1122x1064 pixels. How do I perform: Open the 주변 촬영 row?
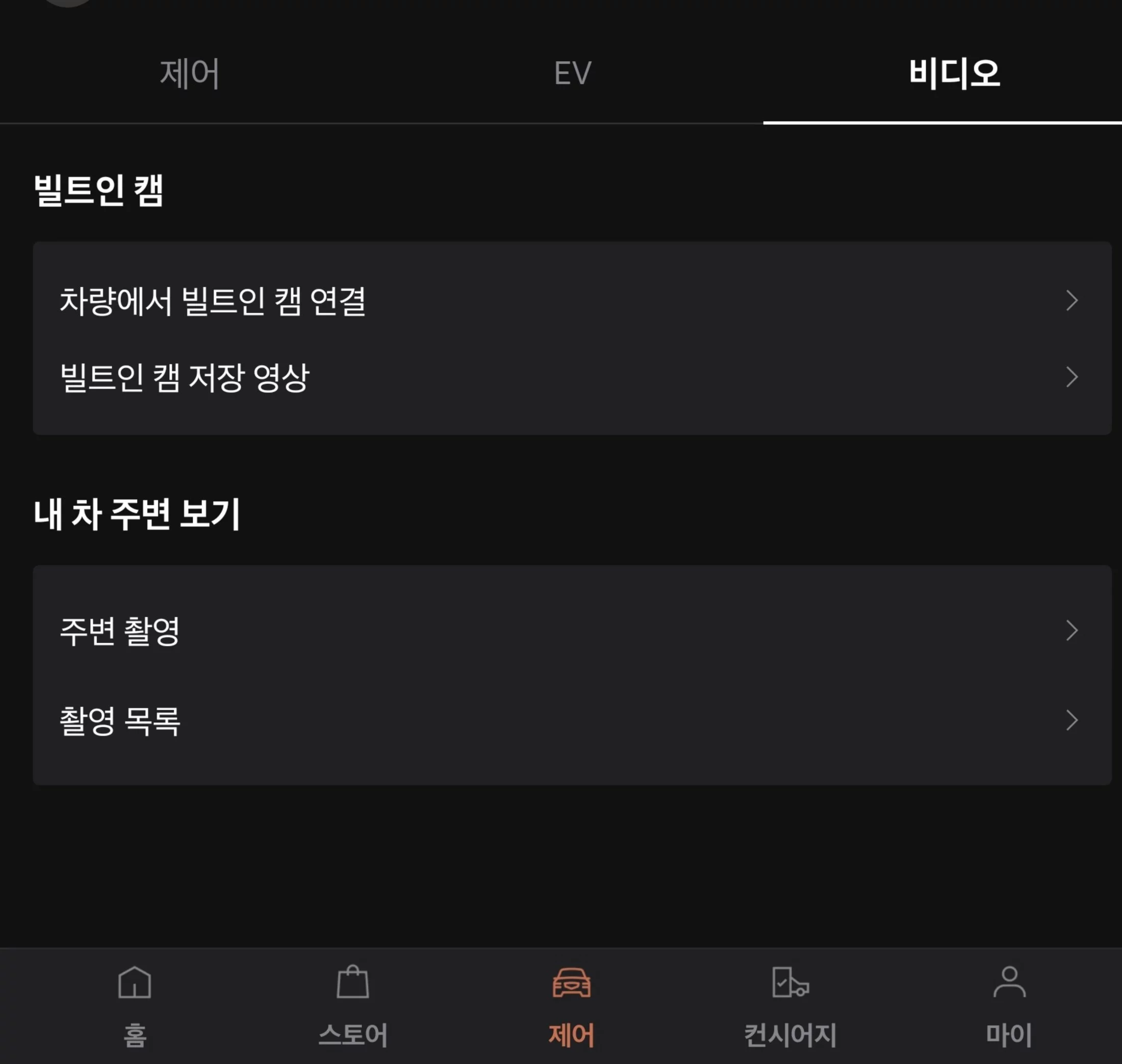click(x=571, y=631)
